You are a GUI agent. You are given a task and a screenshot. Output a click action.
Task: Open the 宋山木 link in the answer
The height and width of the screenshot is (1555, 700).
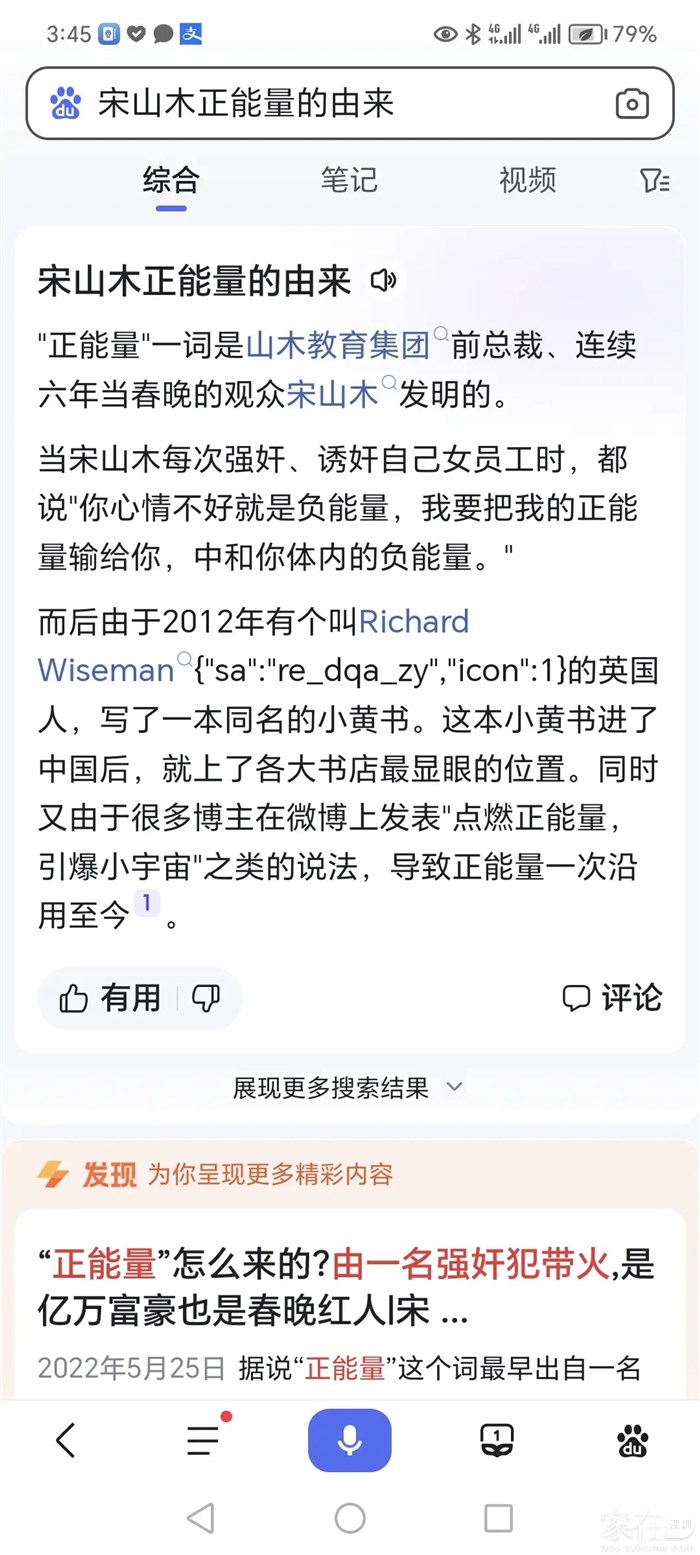point(332,394)
